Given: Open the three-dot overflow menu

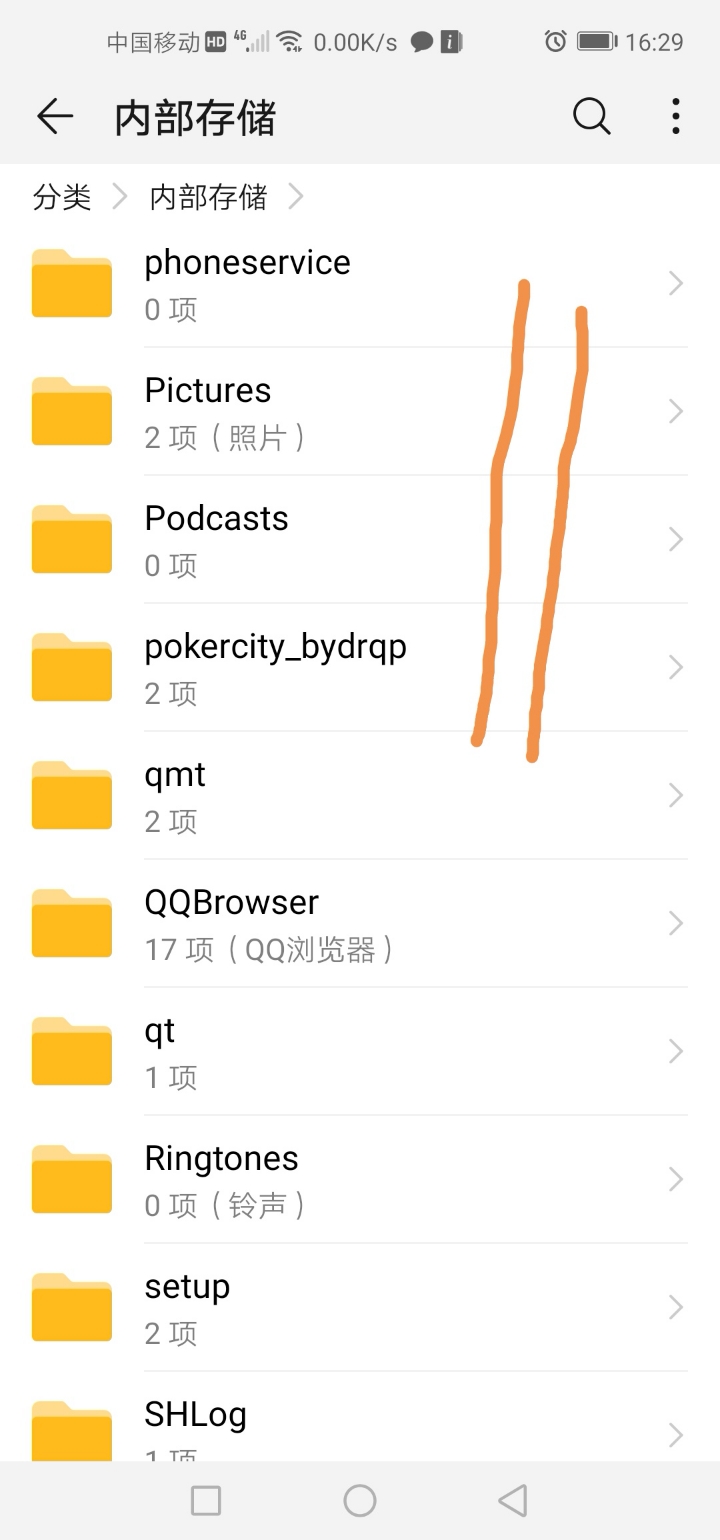Looking at the screenshot, I should pos(676,117).
